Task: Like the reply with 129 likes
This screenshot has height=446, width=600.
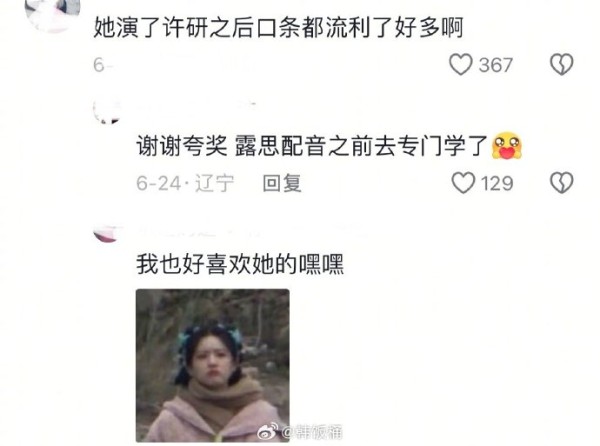Action: point(463,183)
